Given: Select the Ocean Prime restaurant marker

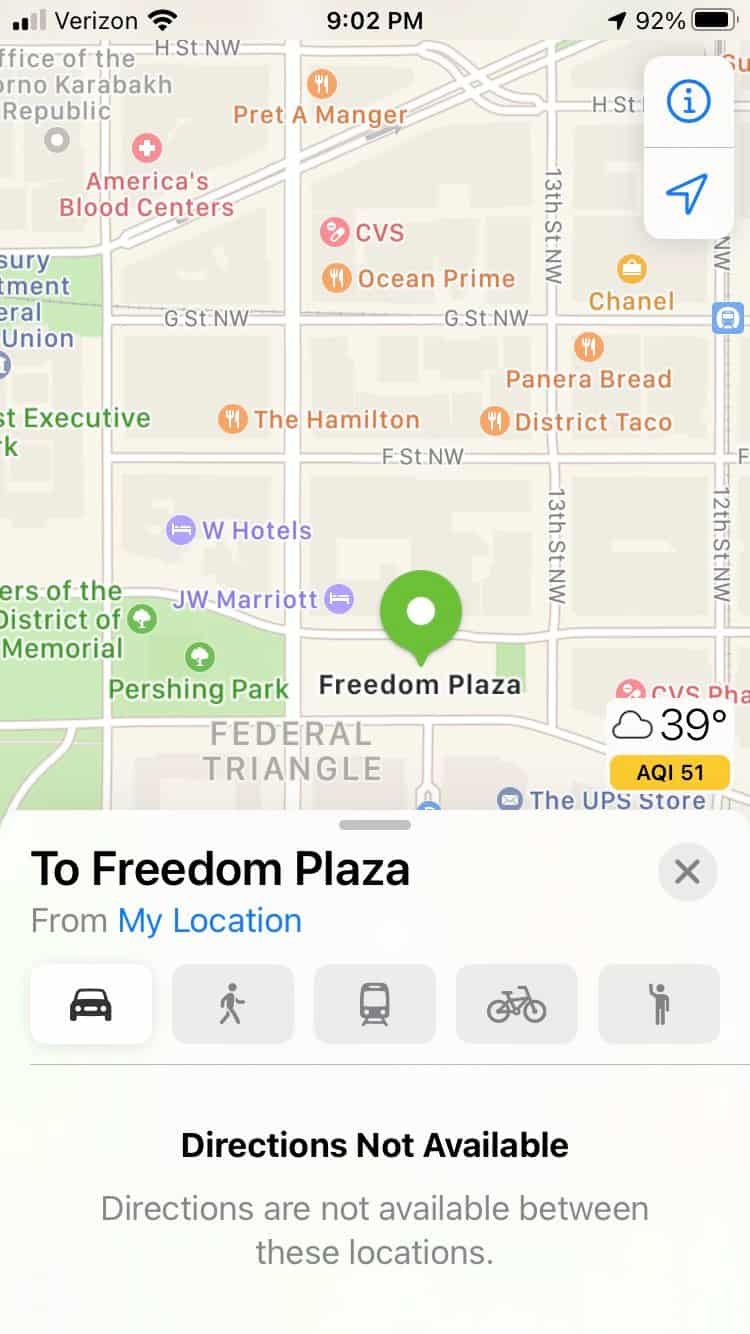Looking at the screenshot, I should [337, 278].
